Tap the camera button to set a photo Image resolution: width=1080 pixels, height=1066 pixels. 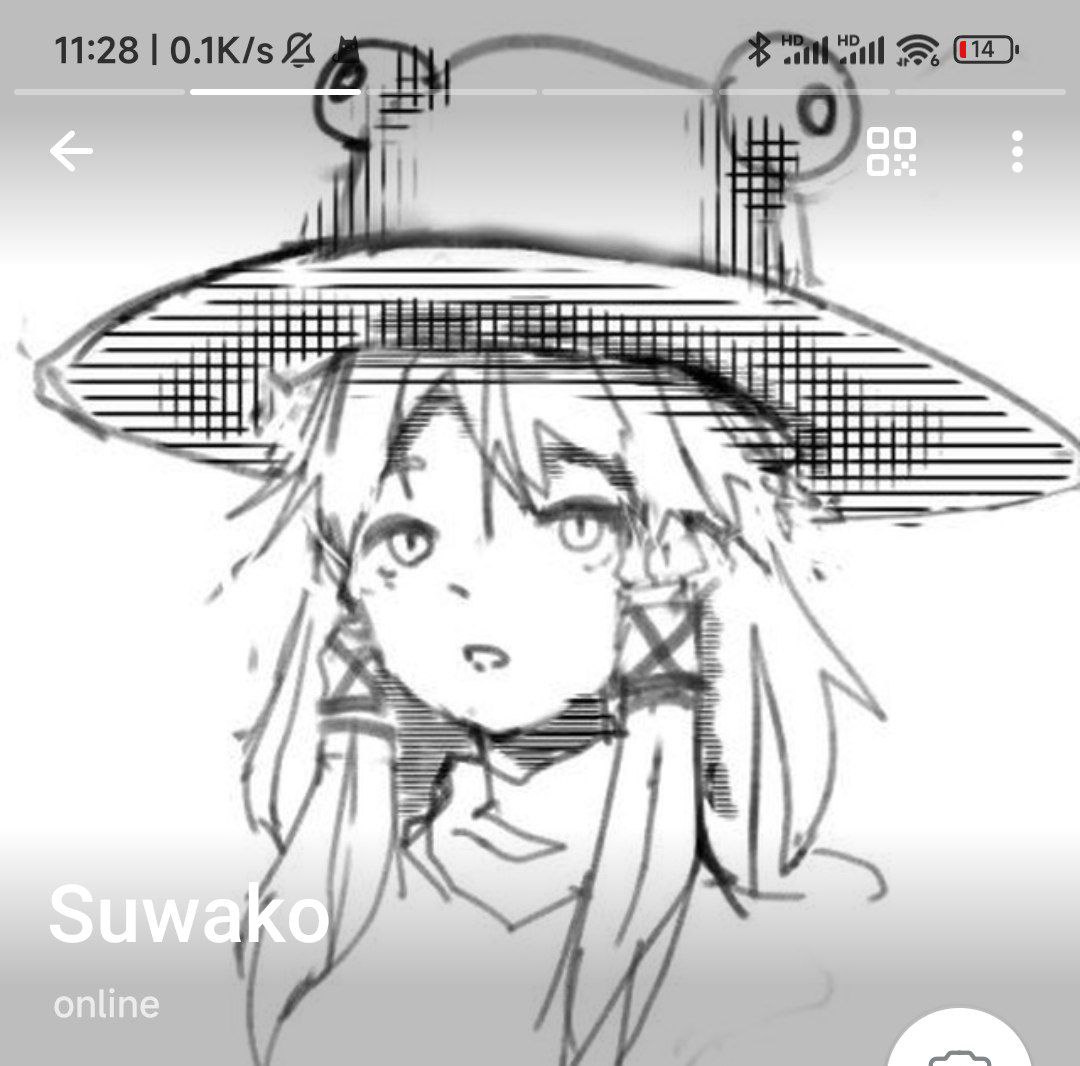tap(958, 1045)
